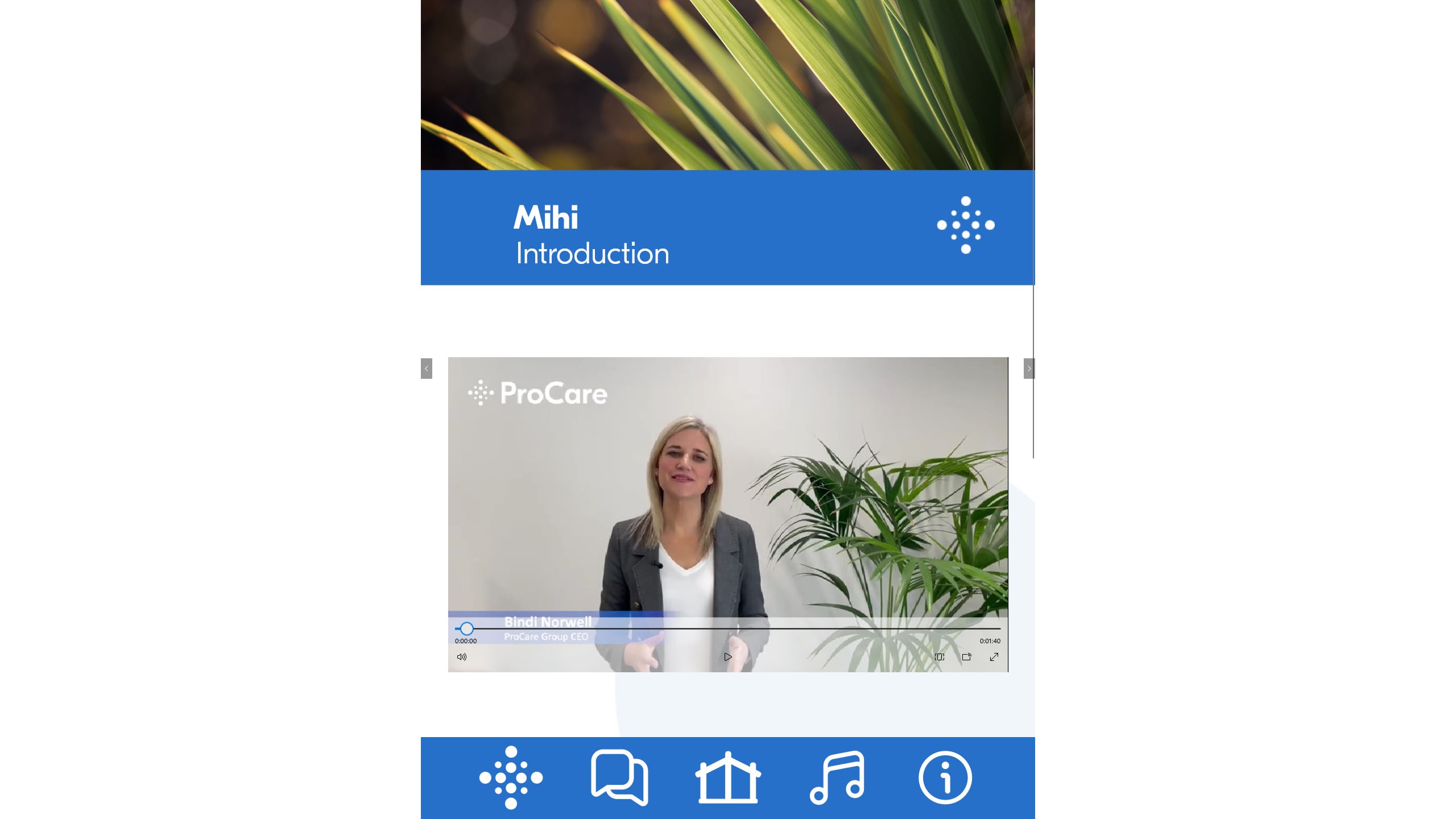Image resolution: width=1456 pixels, height=819 pixels.
Task: Go to the previous page arrow
Action: coord(426,369)
